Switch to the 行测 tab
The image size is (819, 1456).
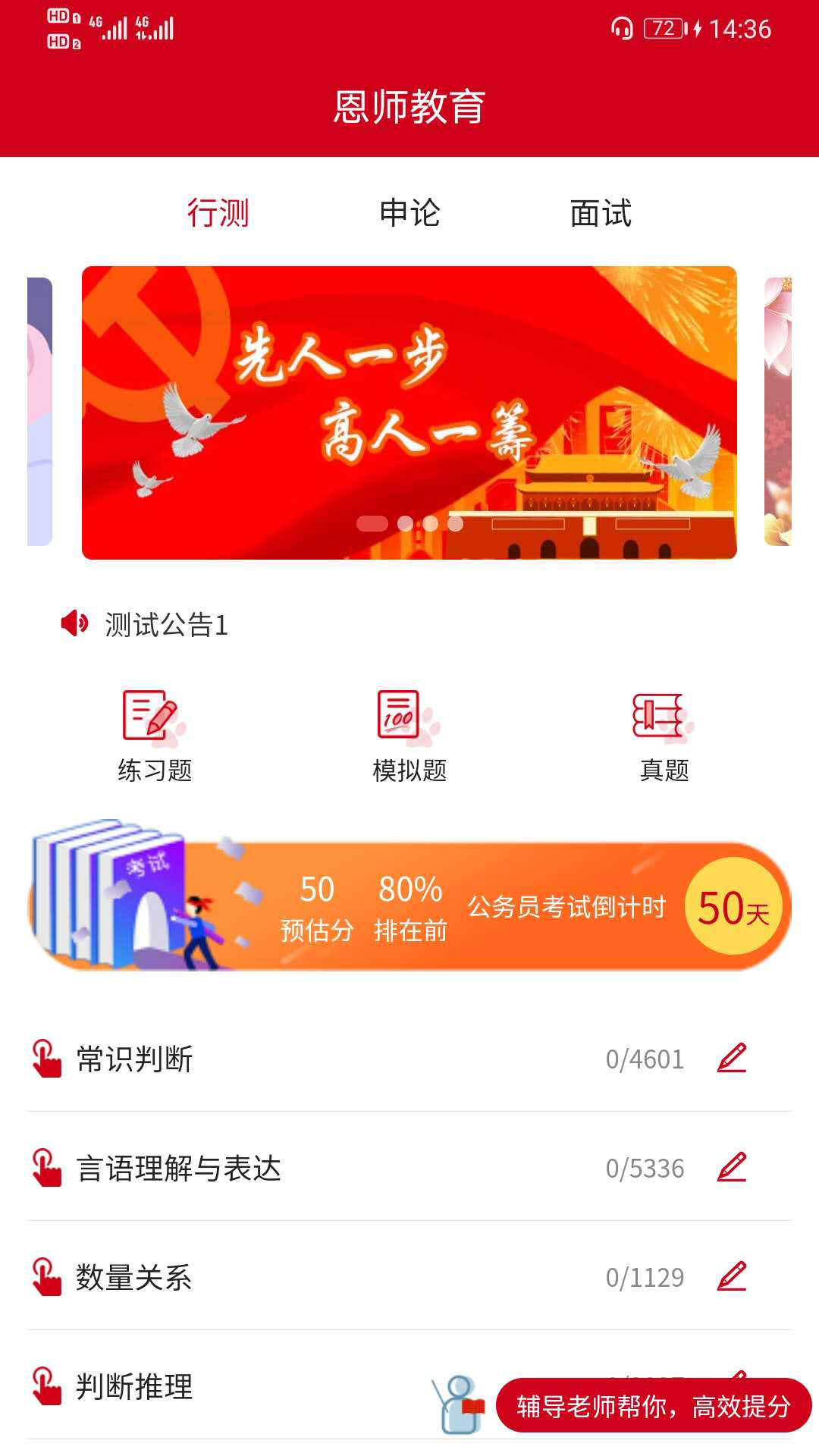[x=218, y=213]
